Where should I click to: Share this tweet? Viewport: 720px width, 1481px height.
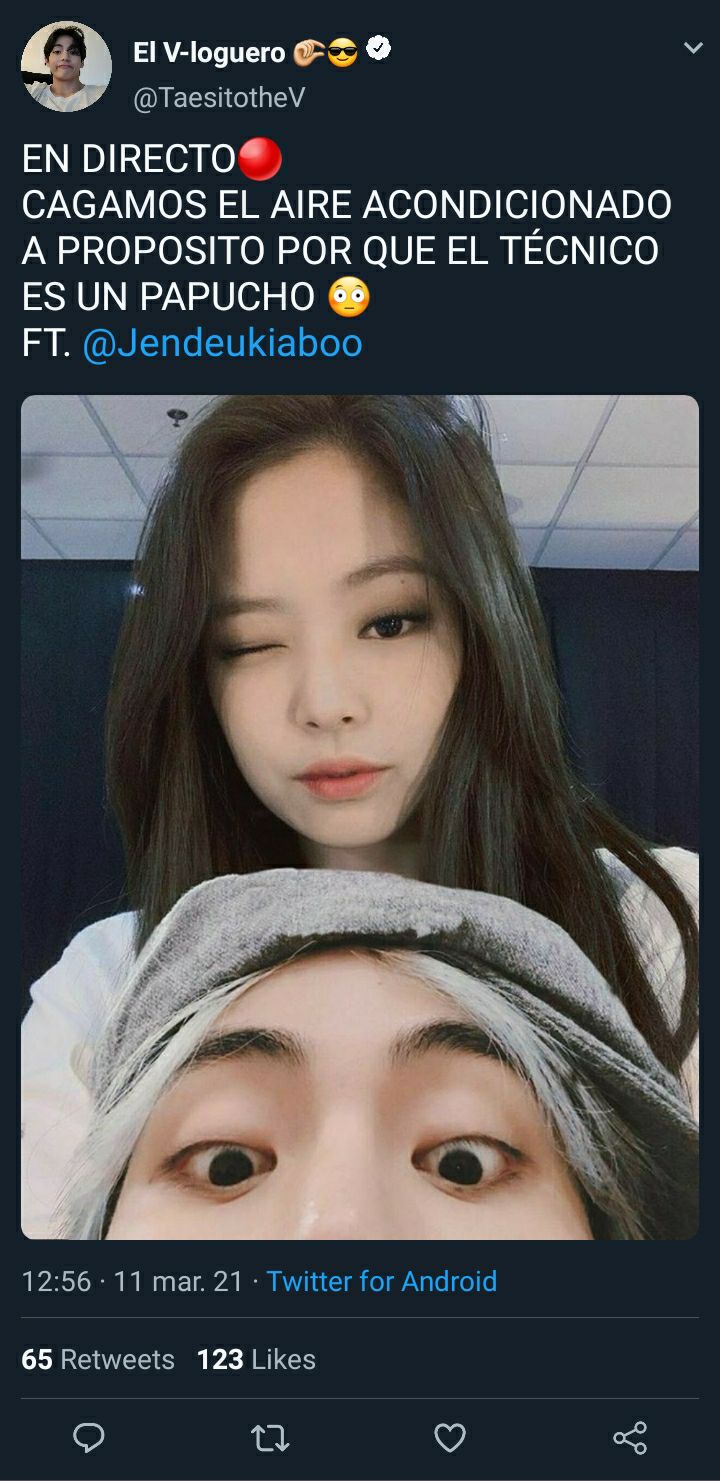pos(630,1438)
